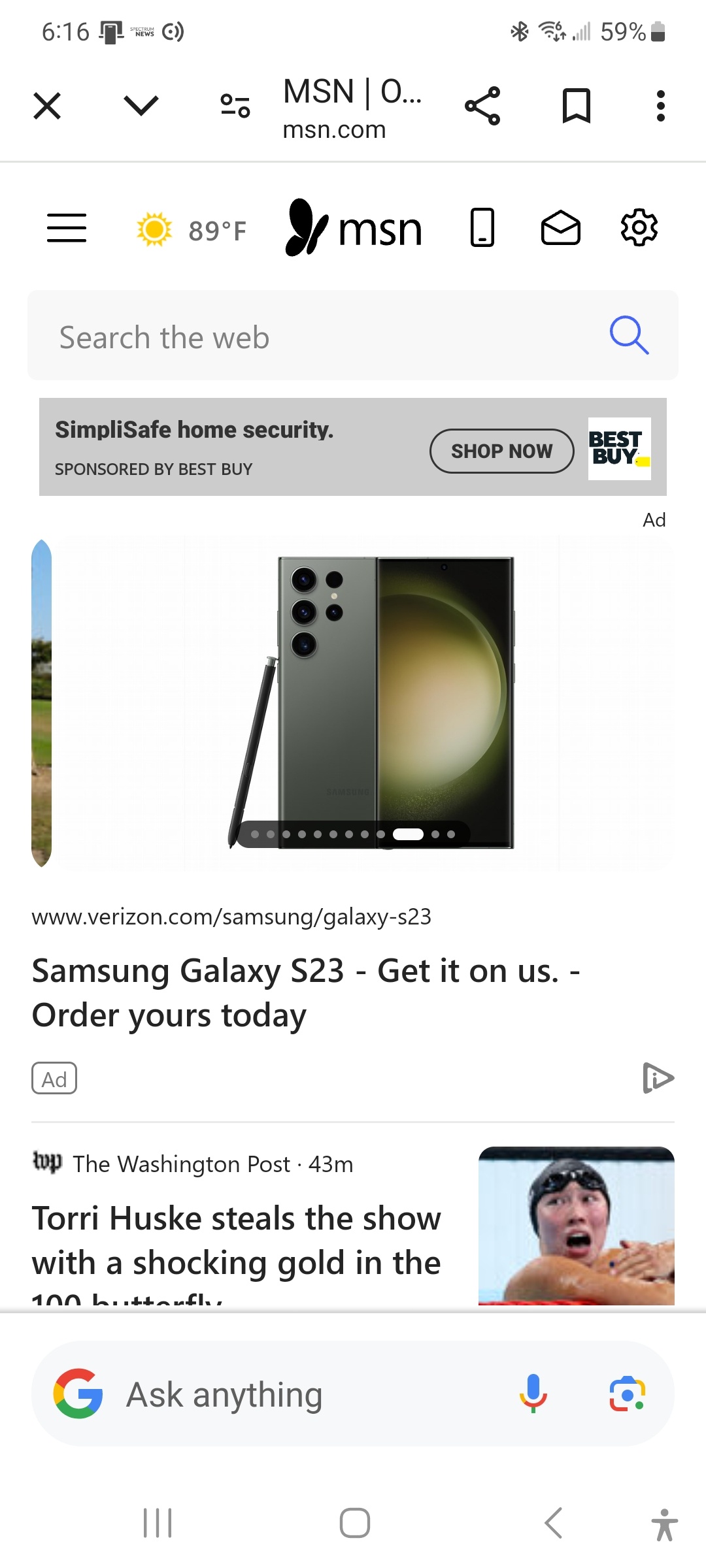706x1568 pixels.
Task: Minimize the browser with the down chevron
Action: (x=141, y=106)
